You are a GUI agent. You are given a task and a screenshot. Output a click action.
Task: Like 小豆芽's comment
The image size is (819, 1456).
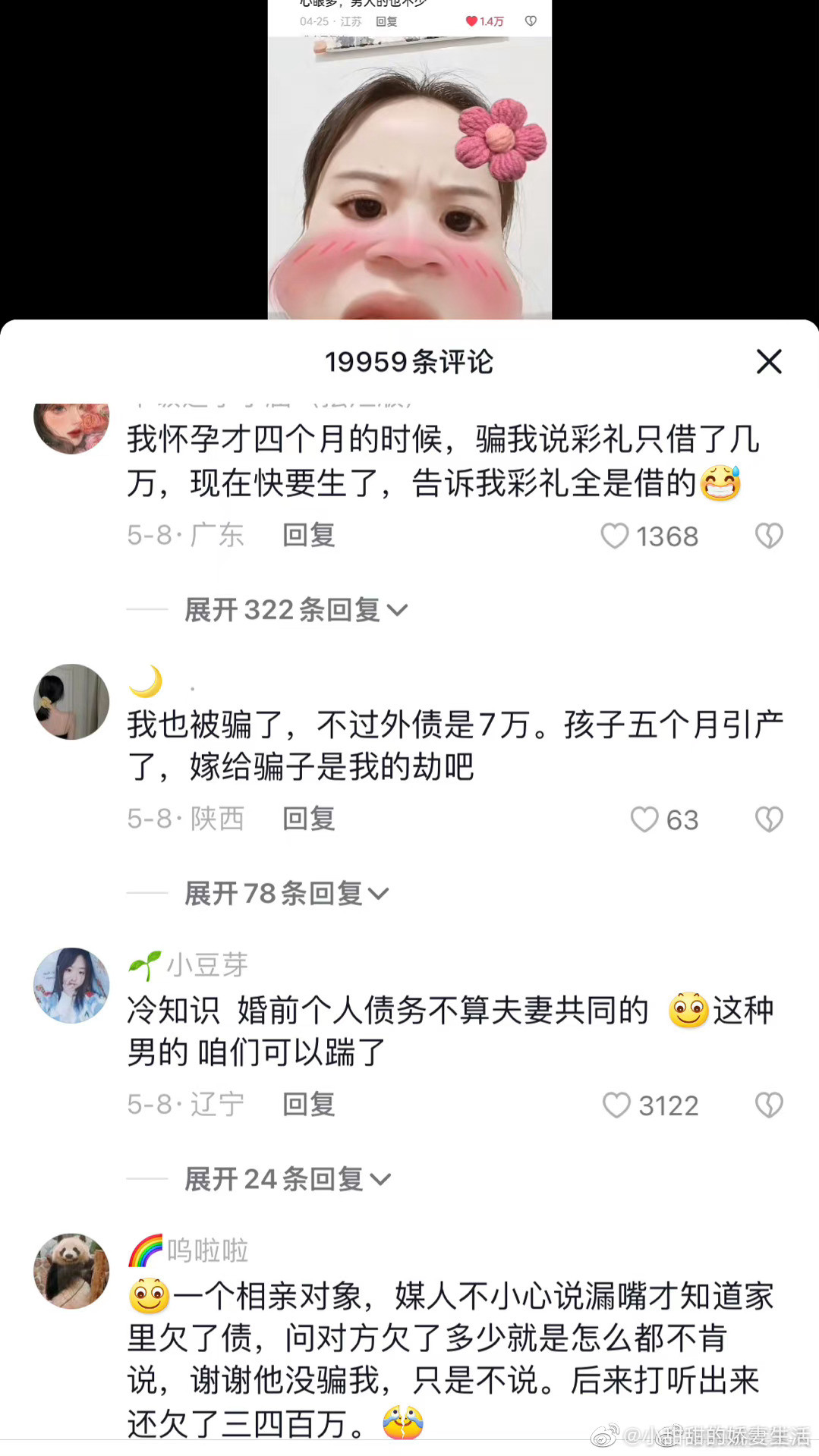click(x=616, y=1105)
